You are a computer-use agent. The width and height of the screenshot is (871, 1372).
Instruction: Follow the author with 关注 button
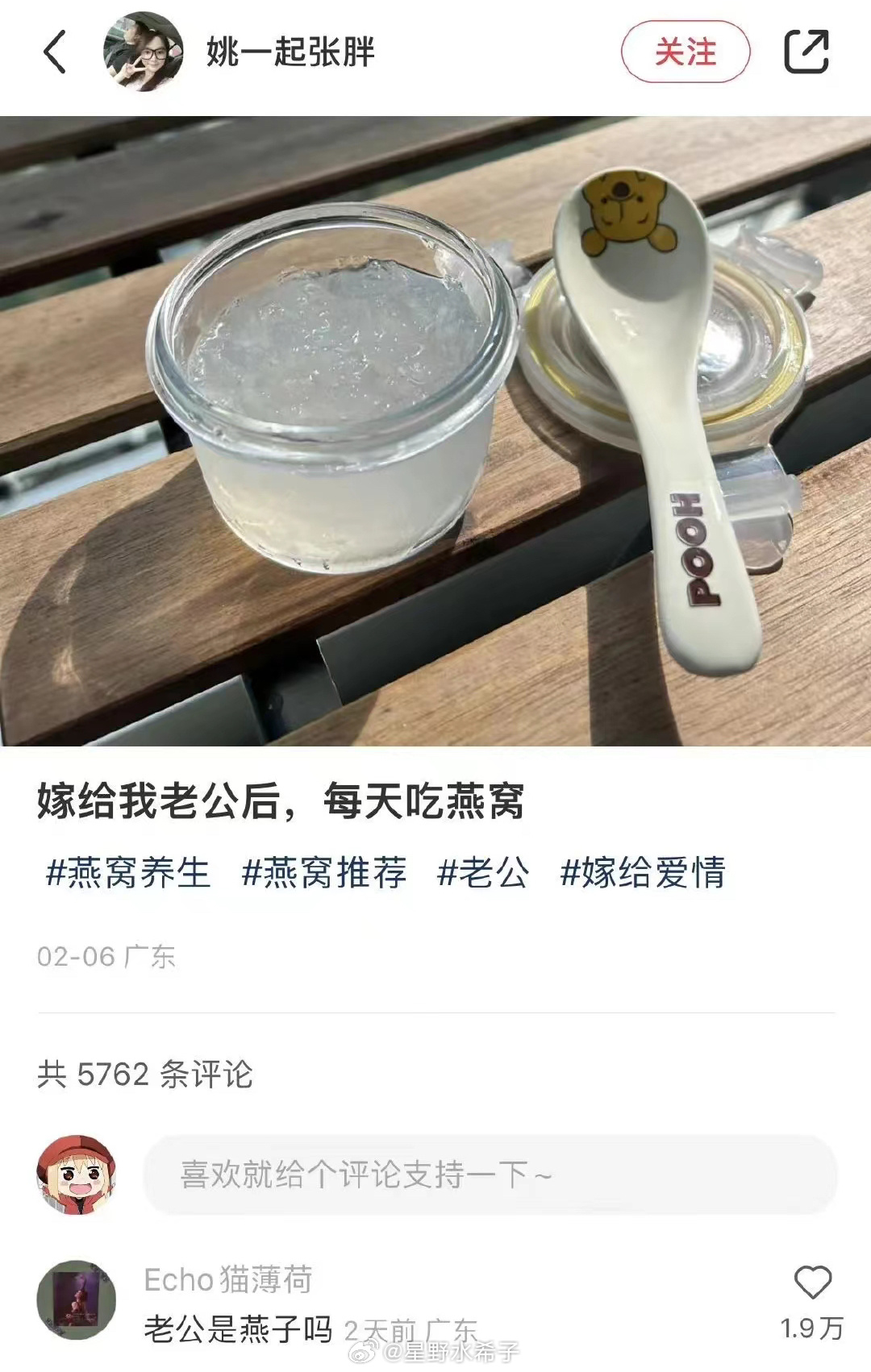685,52
